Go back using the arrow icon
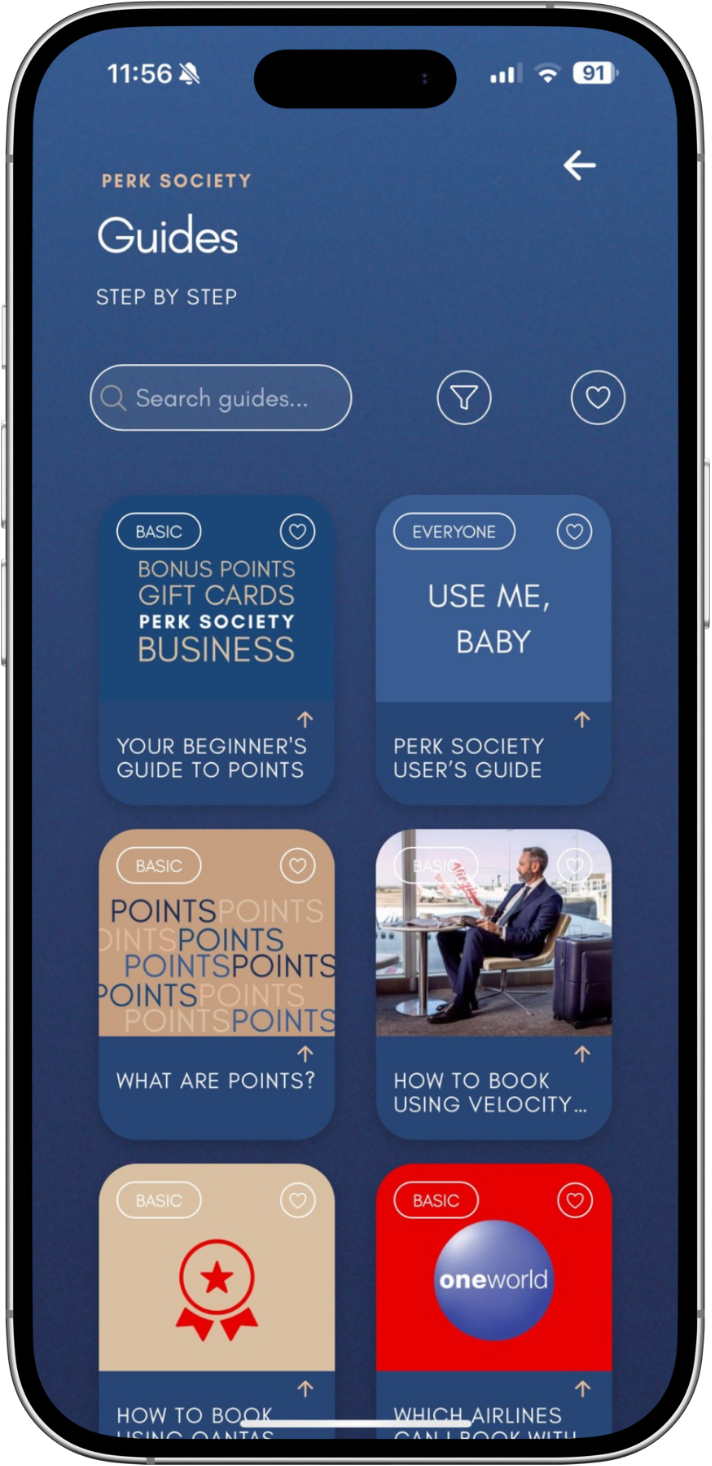 [579, 165]
